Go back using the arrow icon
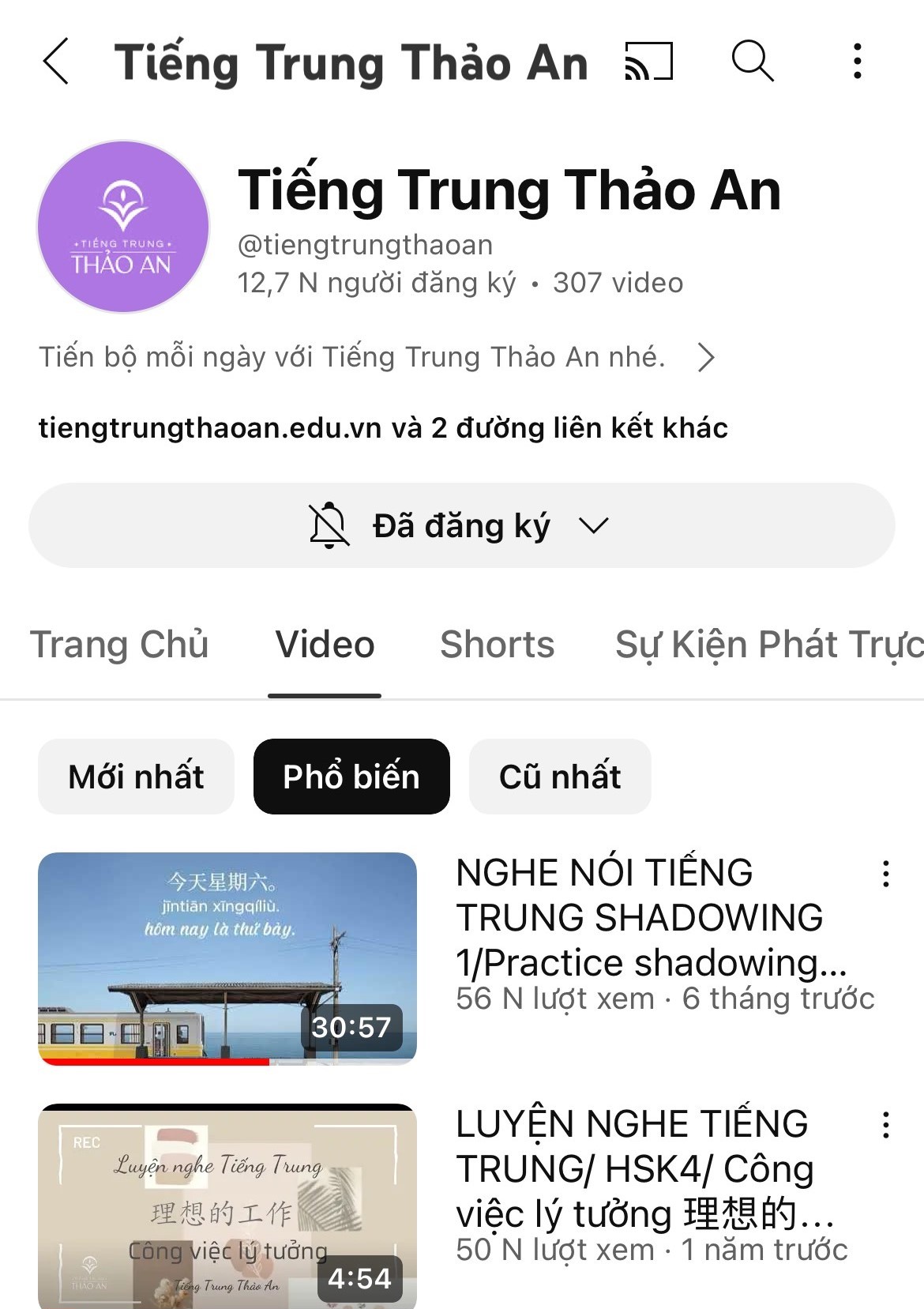924x1309 pixels. (x=56, y=61)
